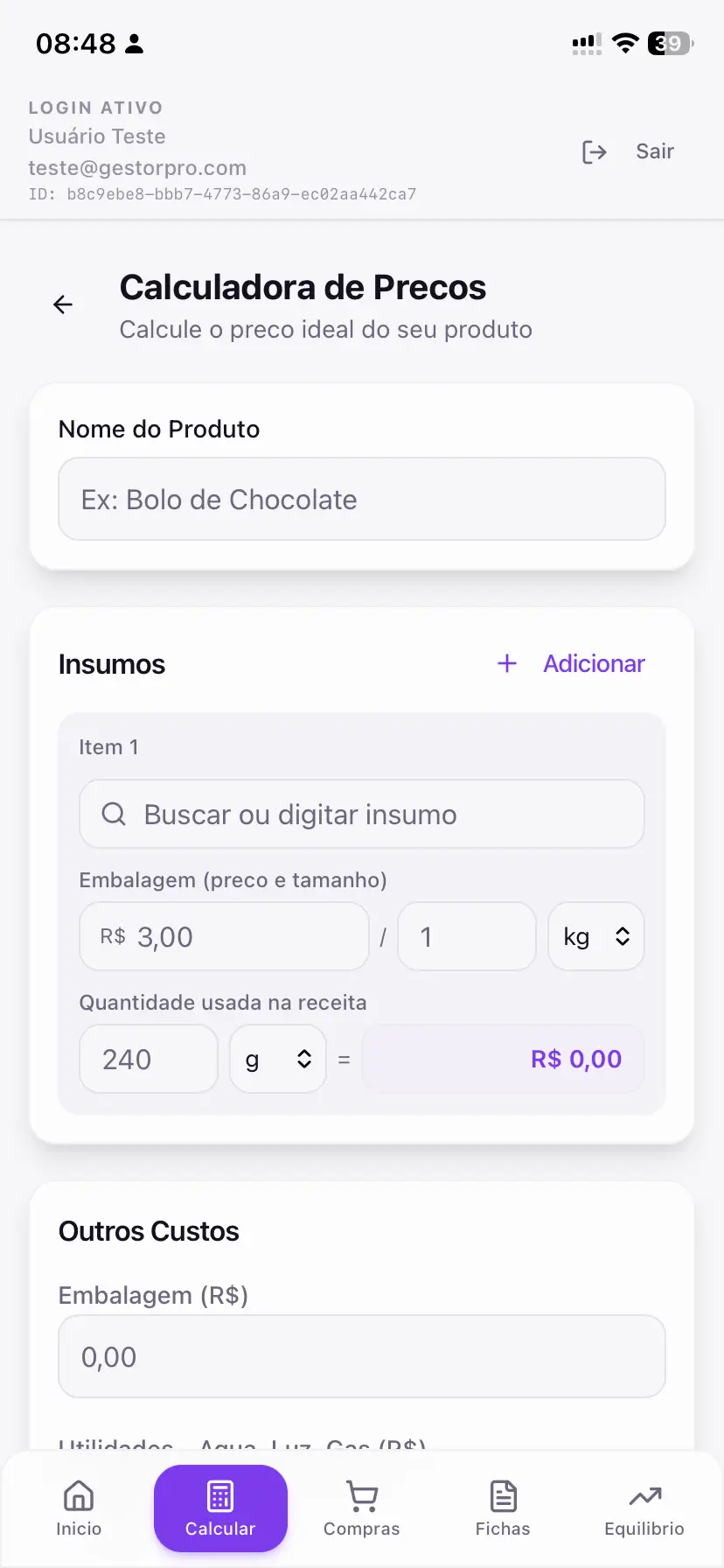
Task: Open the Fichas document icon
Action: click(503, 1496)
